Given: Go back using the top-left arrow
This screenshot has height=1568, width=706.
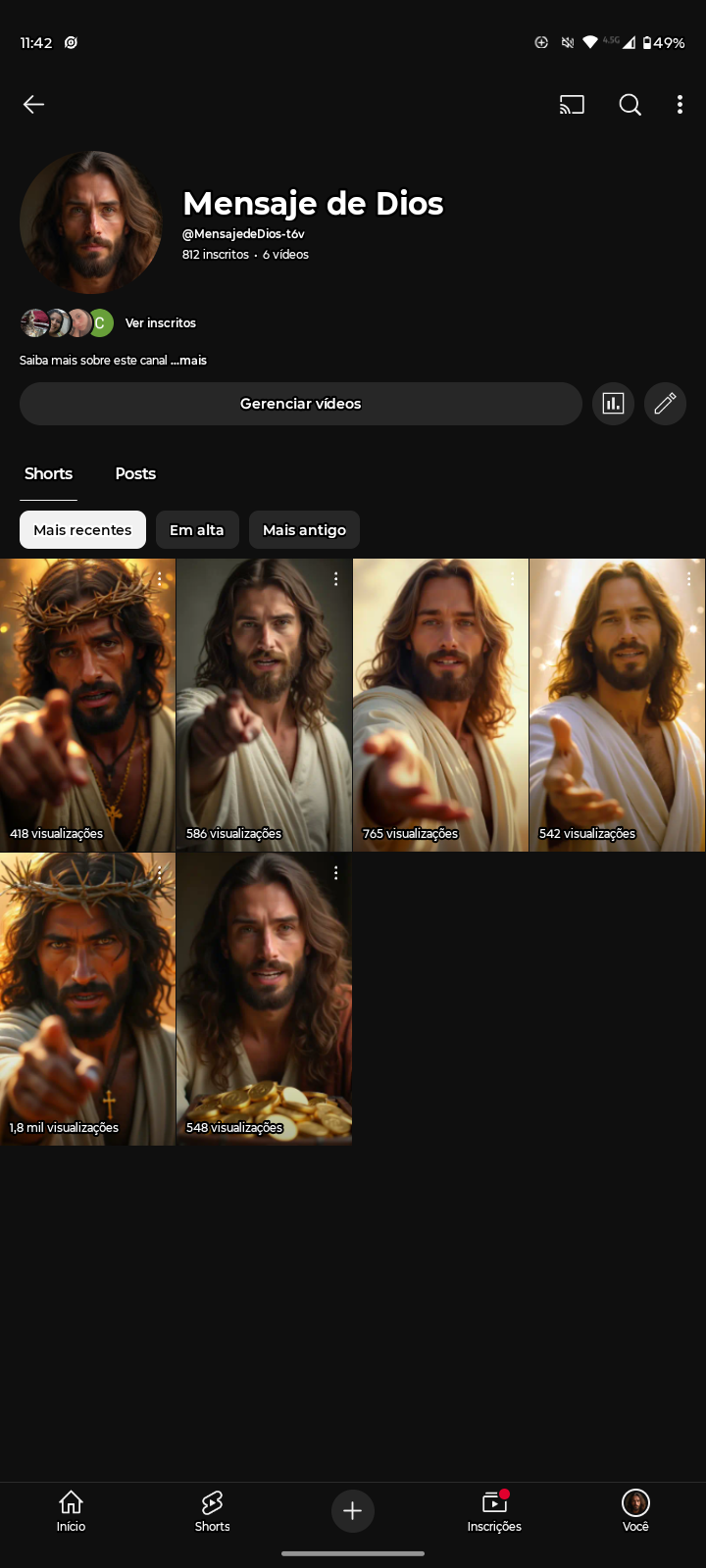Looking at the screenshot, I should coord(33,105).
